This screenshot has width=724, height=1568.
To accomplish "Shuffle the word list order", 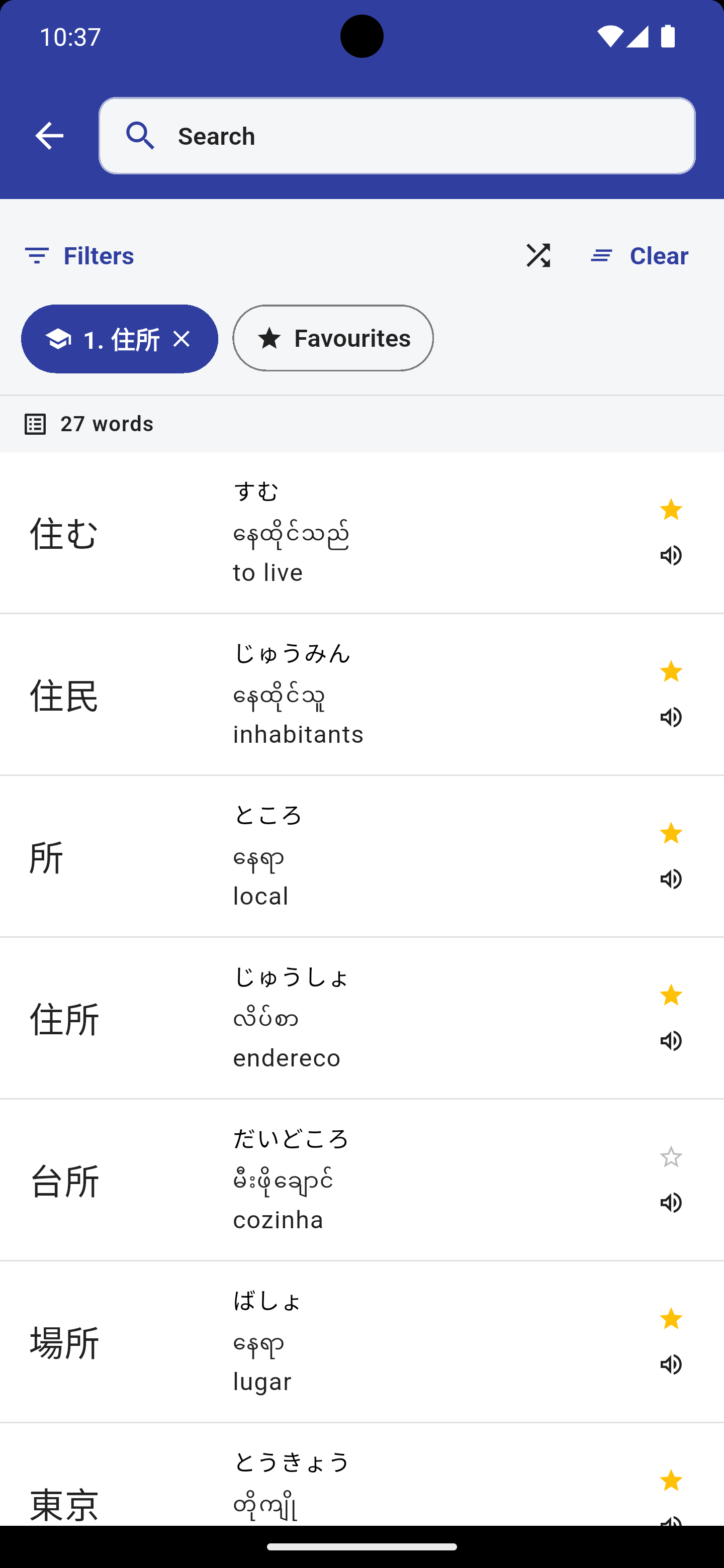I will pos(538,256).
